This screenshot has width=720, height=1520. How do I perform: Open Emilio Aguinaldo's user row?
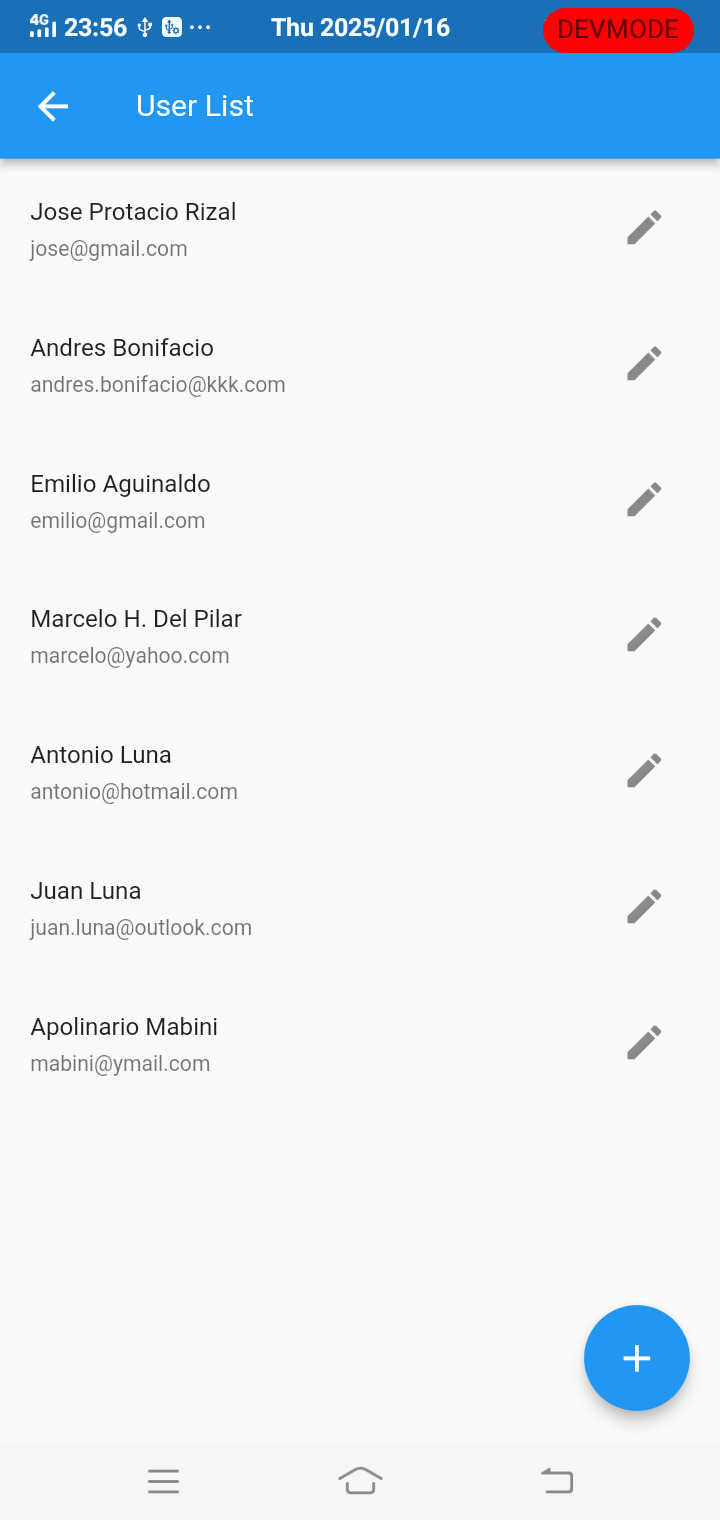point(250,501)
